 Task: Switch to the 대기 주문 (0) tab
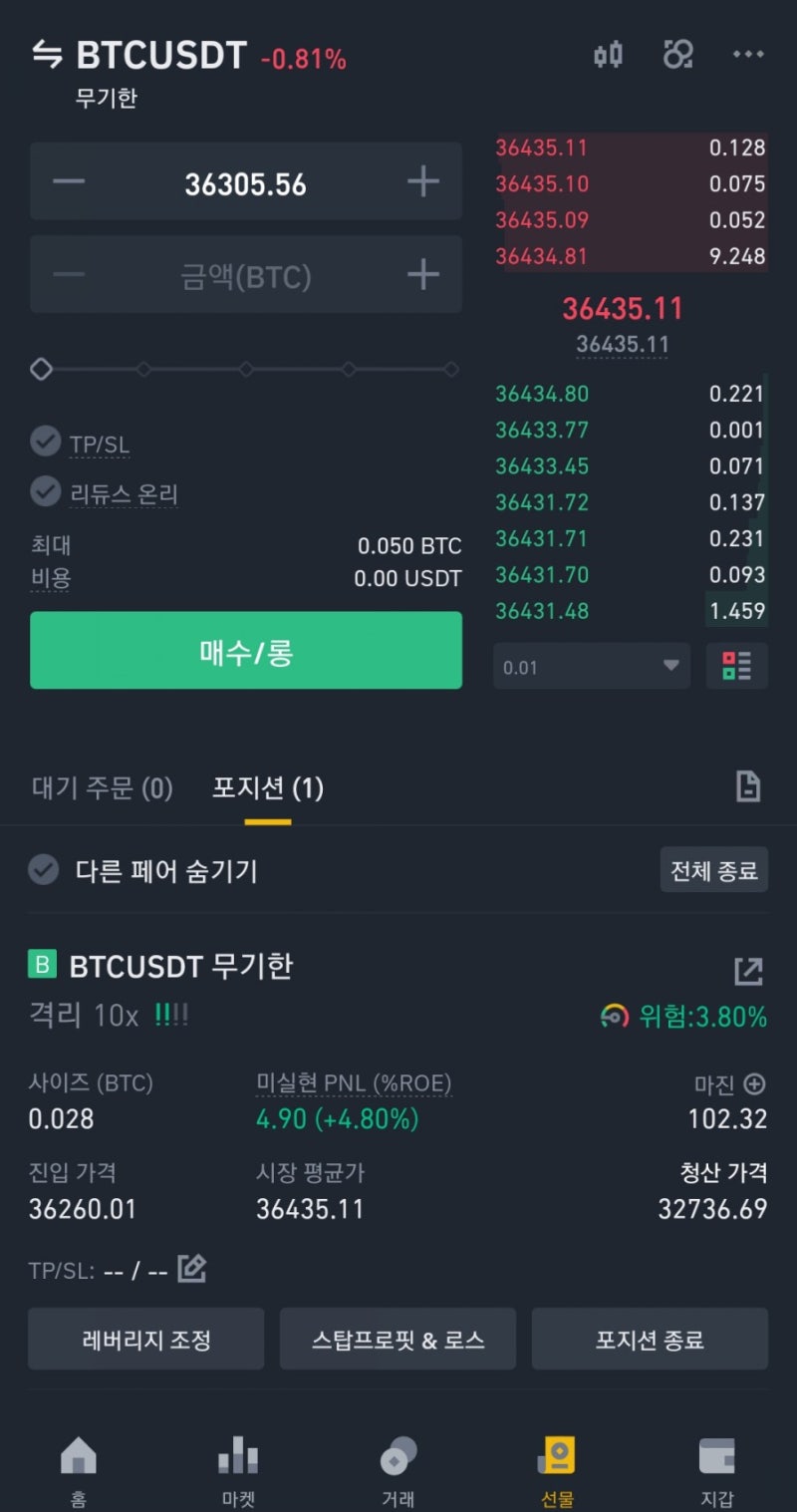click(x=103, y=789)
